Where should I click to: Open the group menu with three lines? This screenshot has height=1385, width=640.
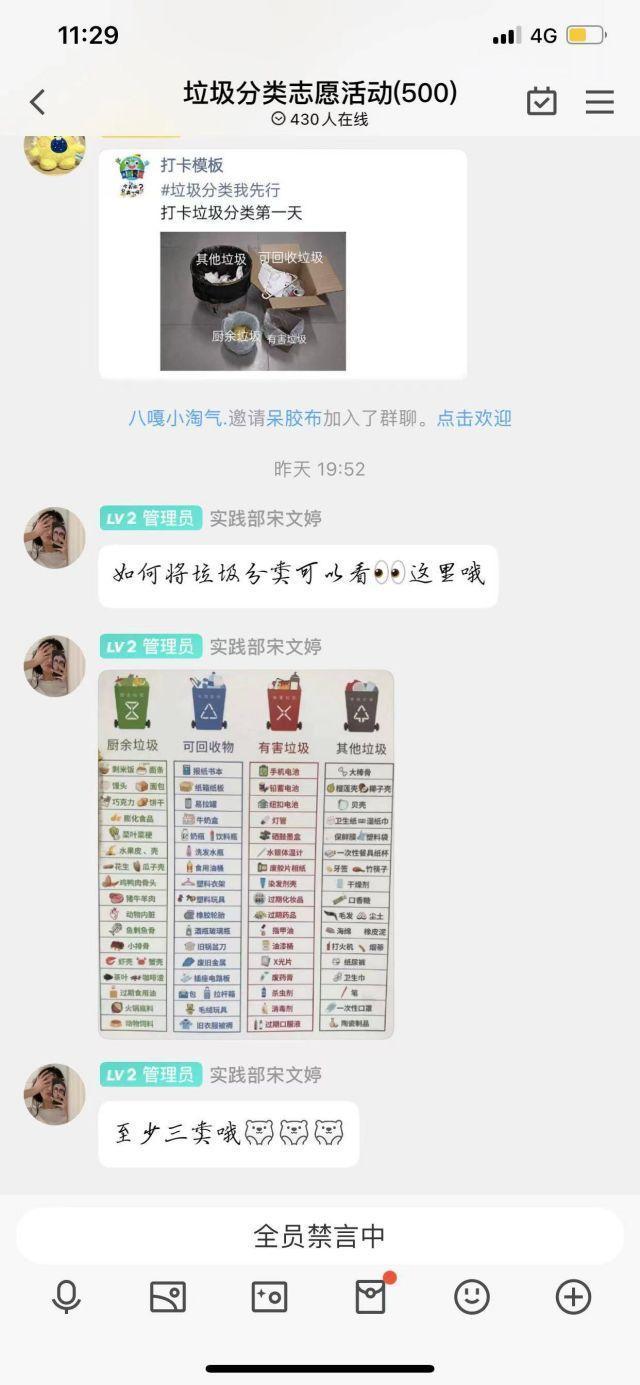(x=600, y=101)
